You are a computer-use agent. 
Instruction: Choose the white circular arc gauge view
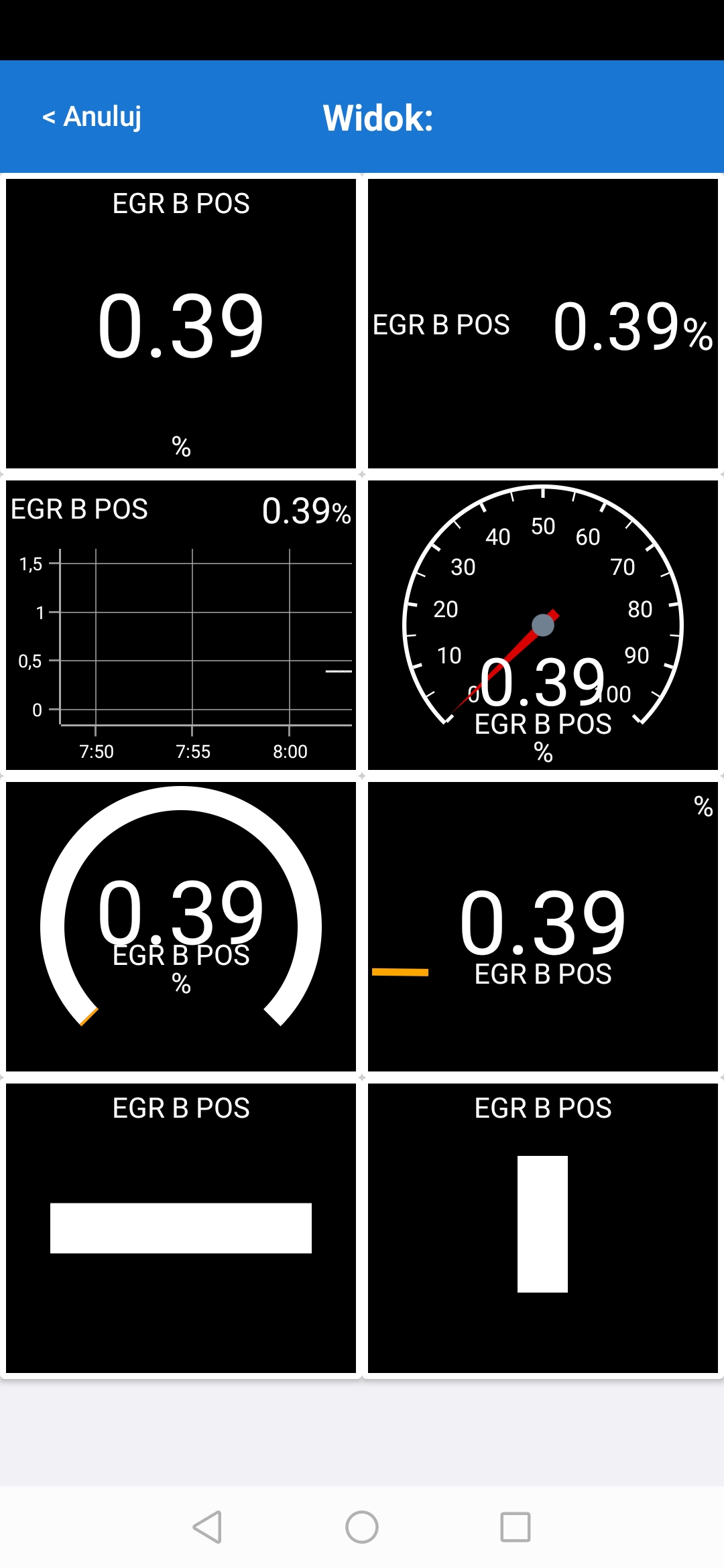[x=181, y=926]
